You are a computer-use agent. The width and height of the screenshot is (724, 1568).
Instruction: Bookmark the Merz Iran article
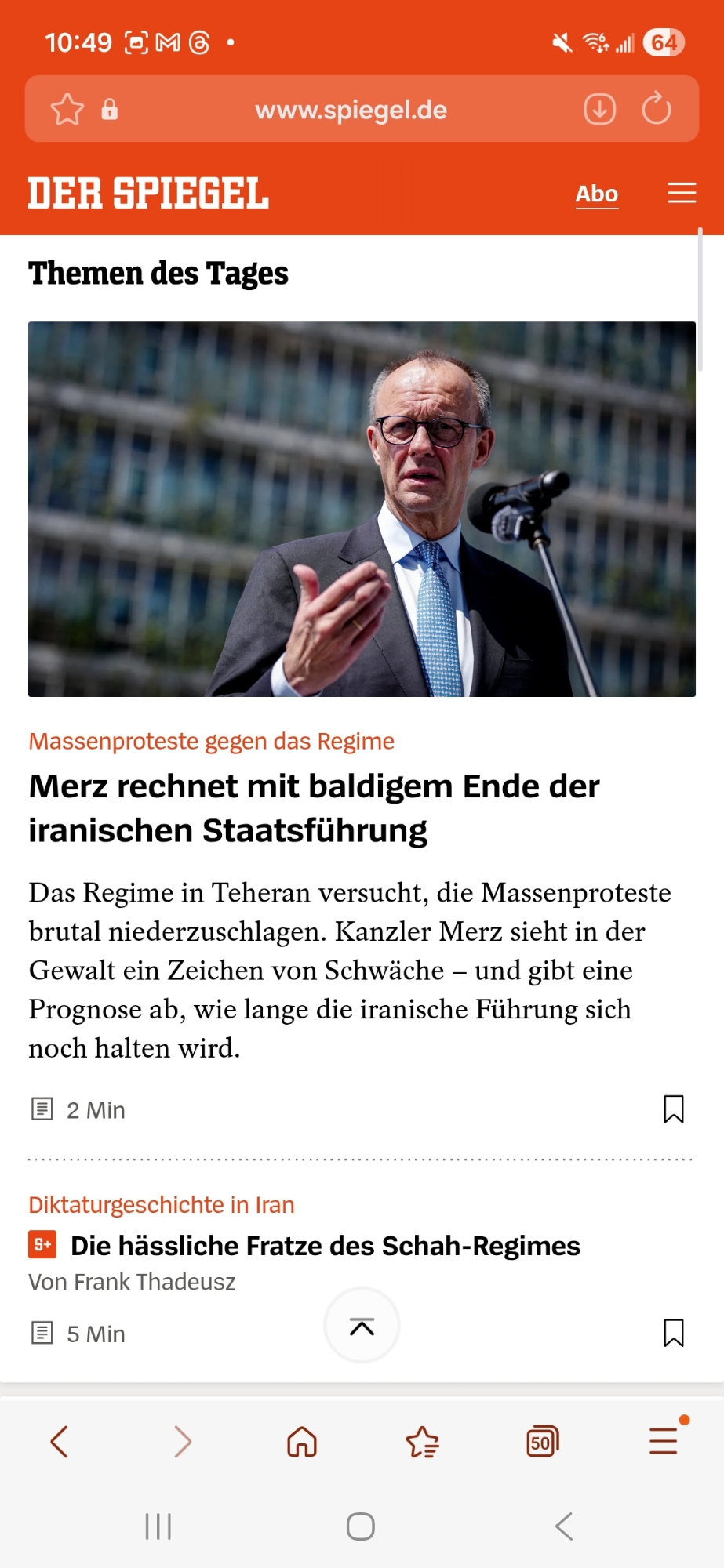click(673, 1109)
